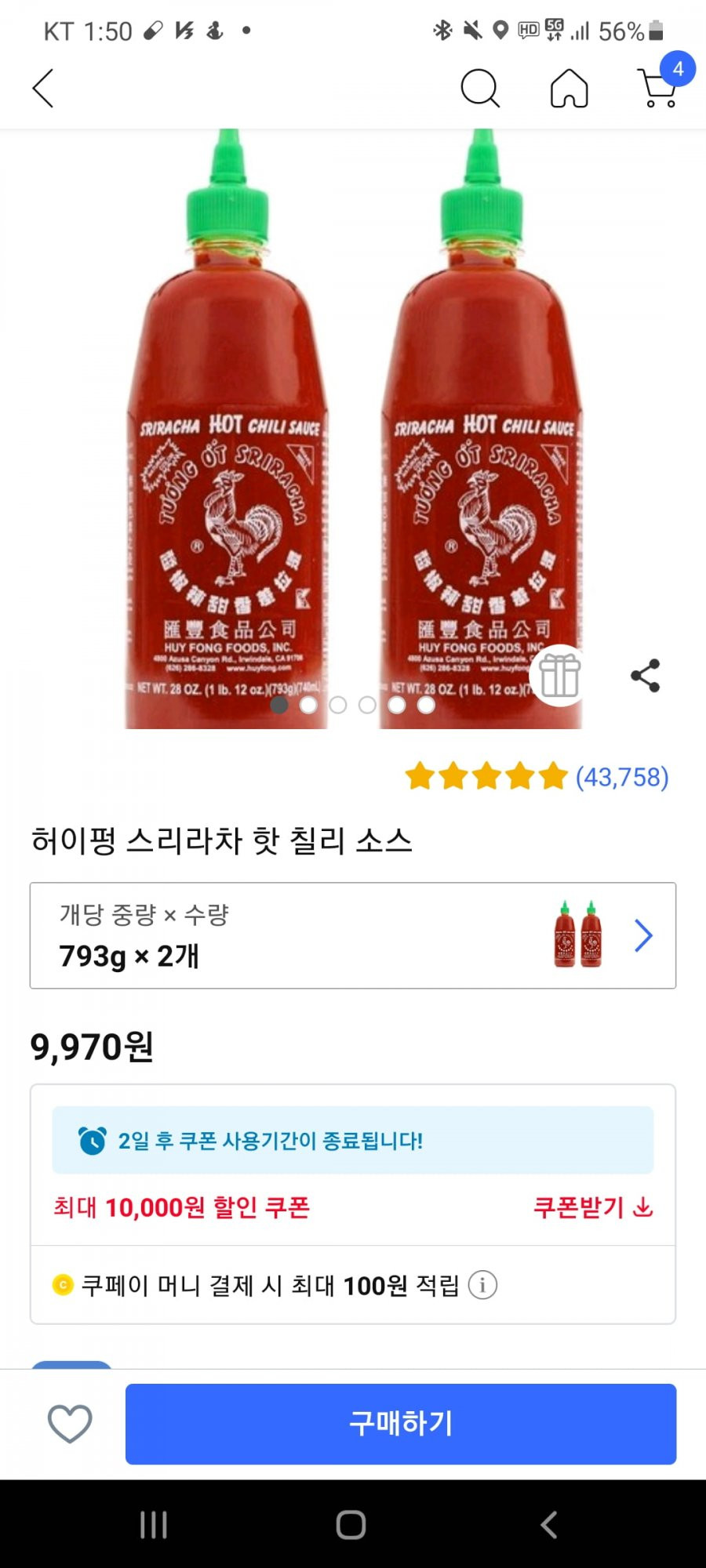
Task: Add product to wishlist with heart
Action: coord(70,1424)
